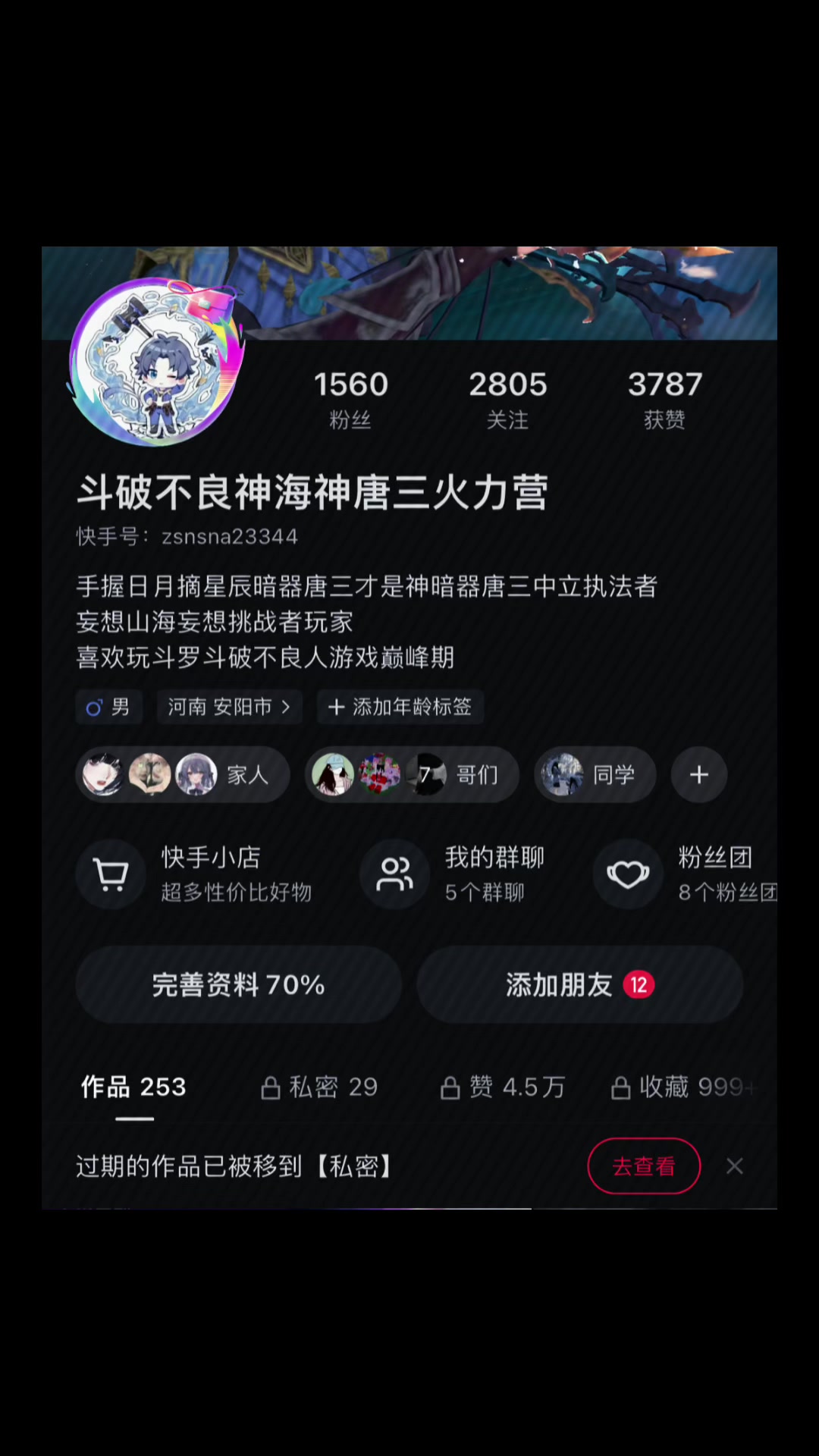View the 3787 获赞 likes count

pyautogui.click(x=664, y=399)
